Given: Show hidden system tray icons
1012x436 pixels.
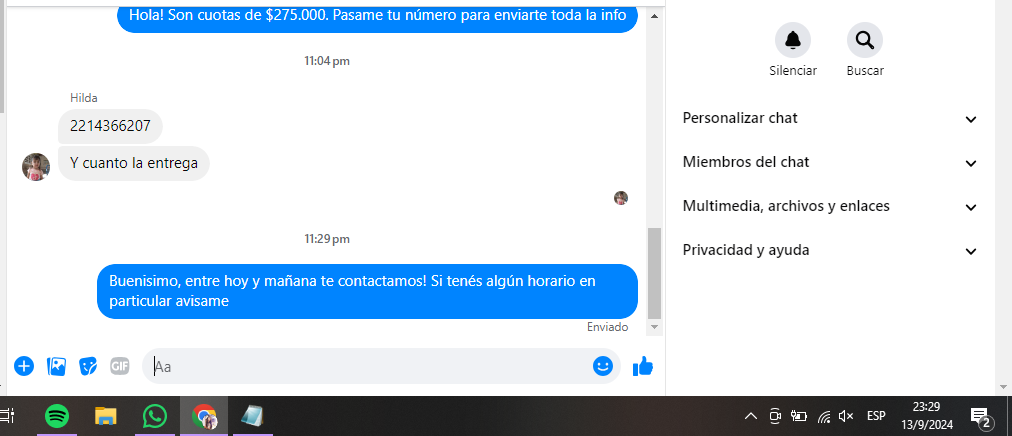Looking at the screenshot, I should point(751,416).
